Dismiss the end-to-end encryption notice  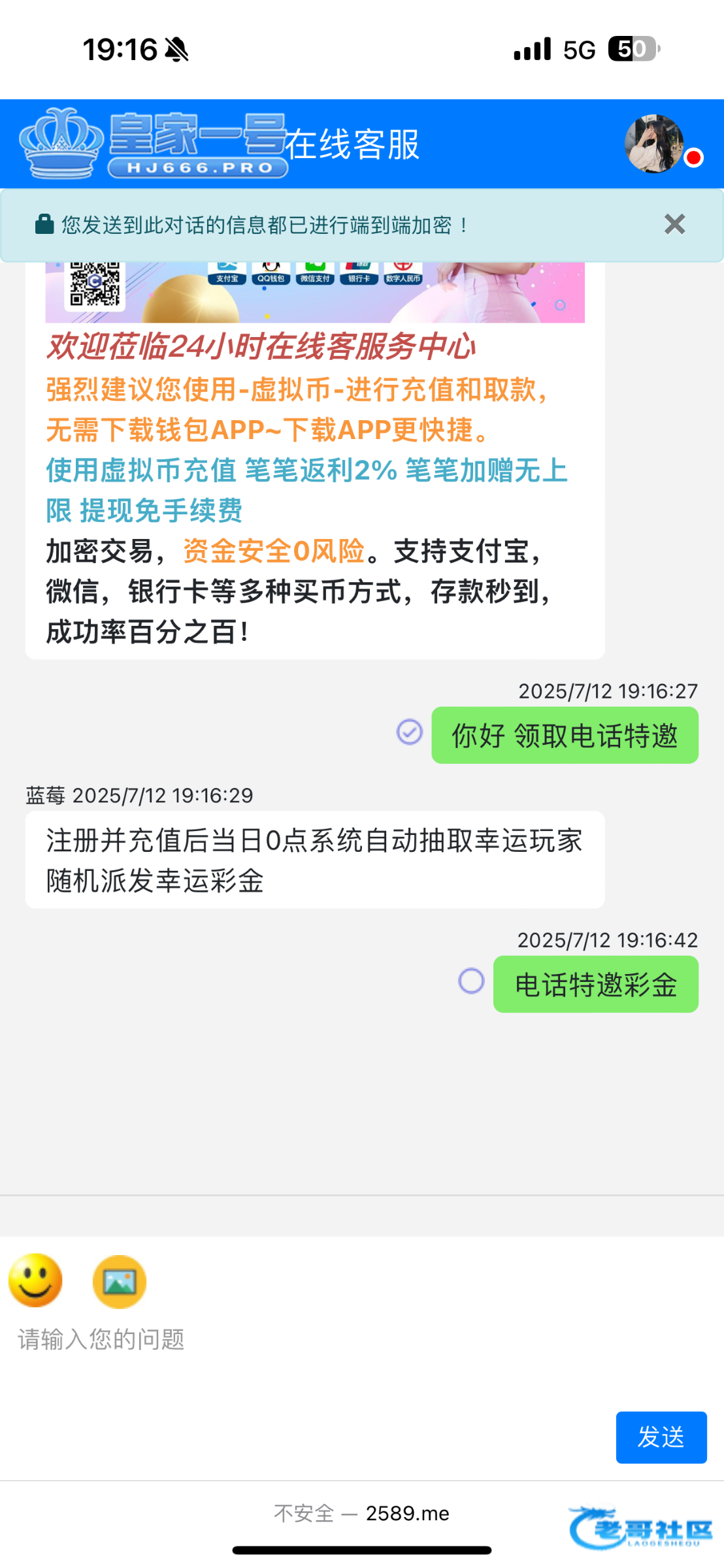pyautogui.click(x=674, y=225)
